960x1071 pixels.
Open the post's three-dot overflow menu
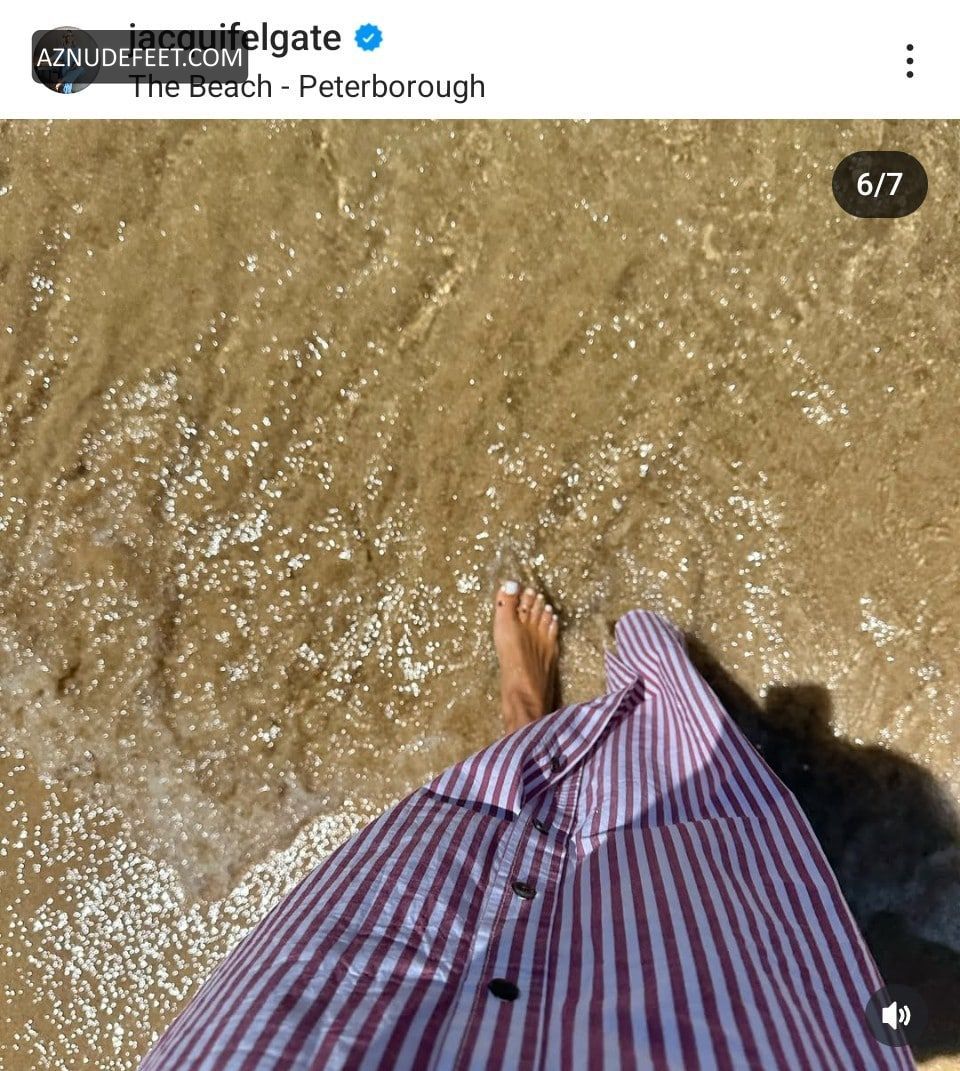point(909,61)
